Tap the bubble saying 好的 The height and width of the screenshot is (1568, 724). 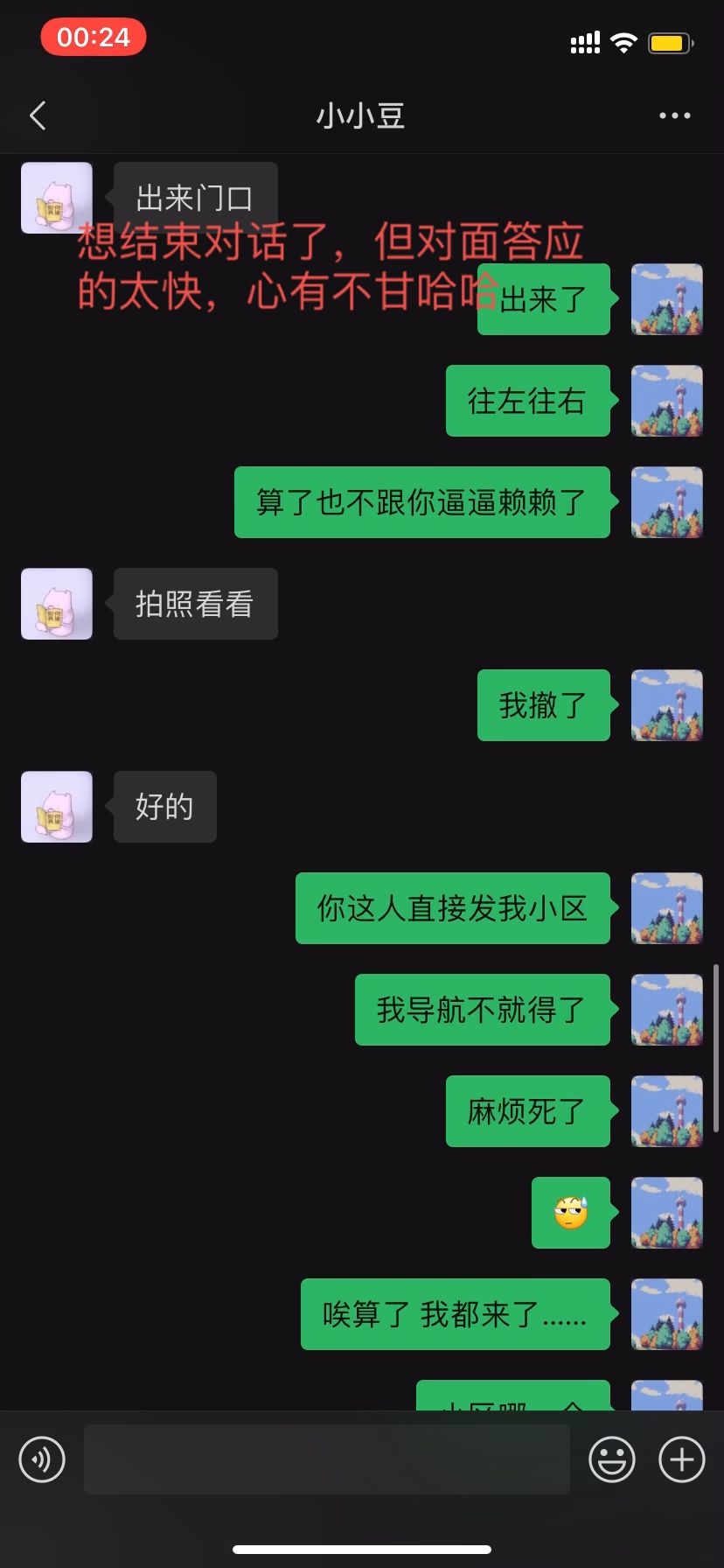coord(164,807)
